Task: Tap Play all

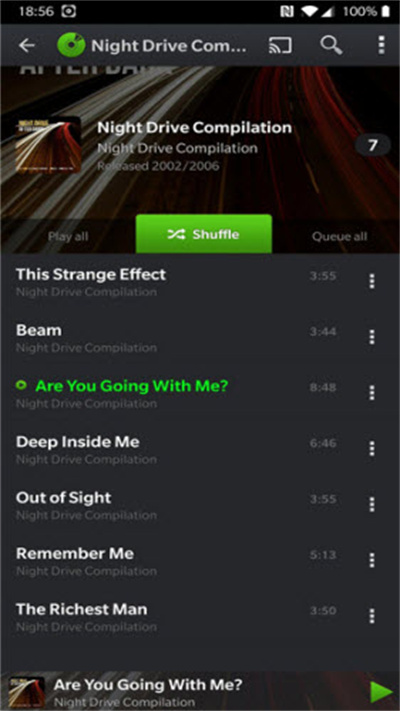Action: (68, 236)
